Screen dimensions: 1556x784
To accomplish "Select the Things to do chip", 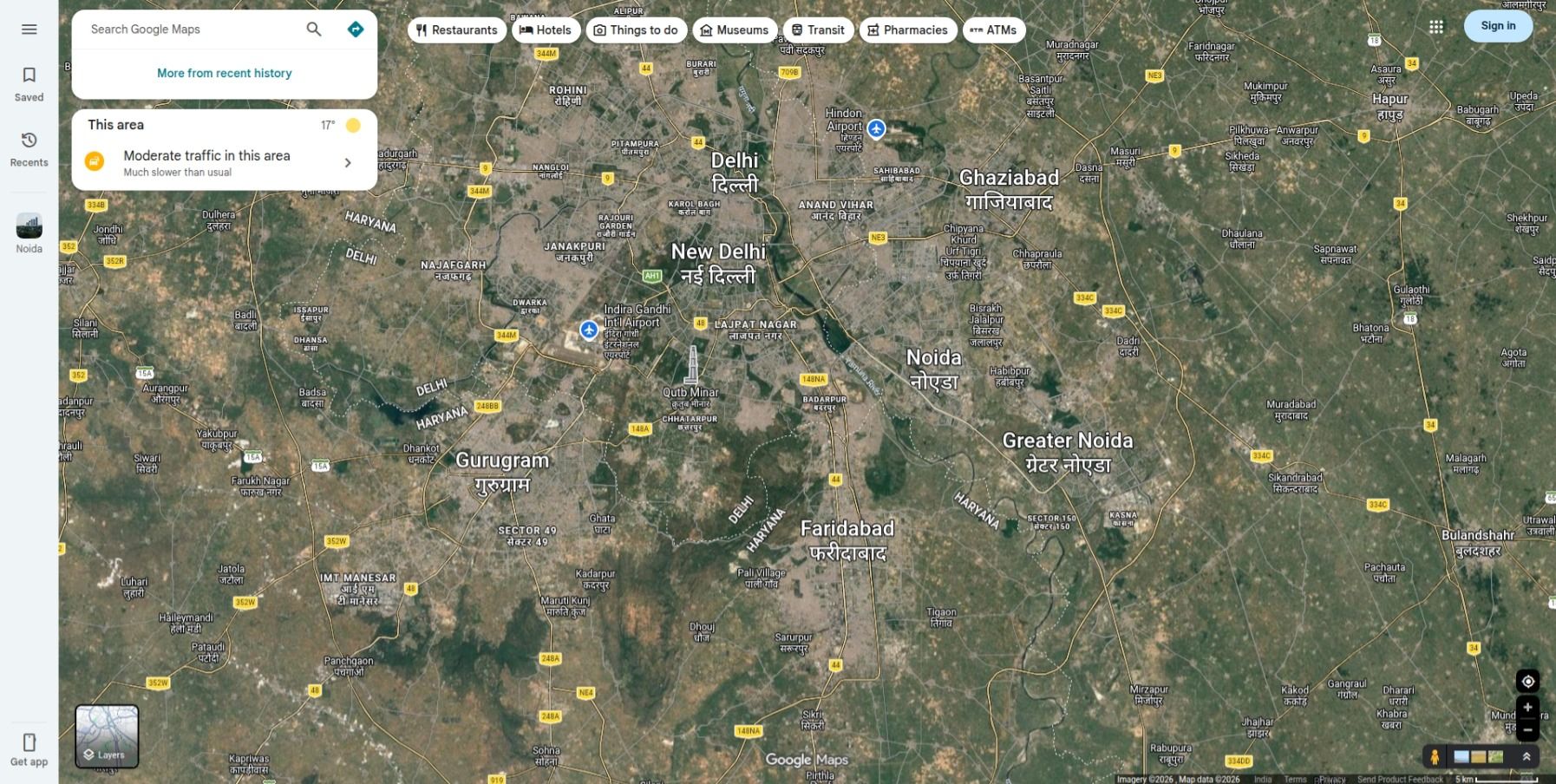I will (x=636, y=30).
